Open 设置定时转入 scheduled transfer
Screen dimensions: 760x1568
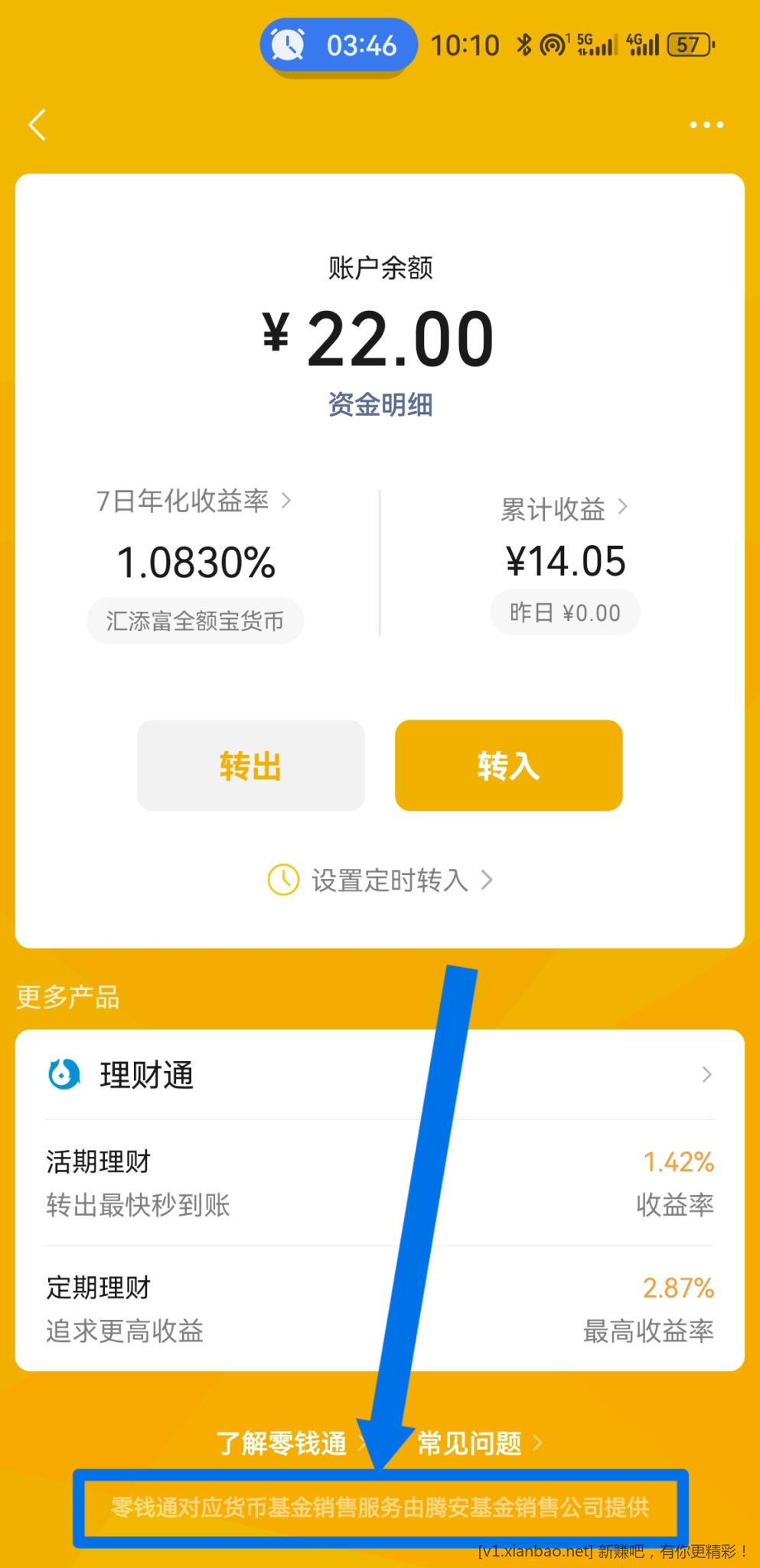click(380, 880)
